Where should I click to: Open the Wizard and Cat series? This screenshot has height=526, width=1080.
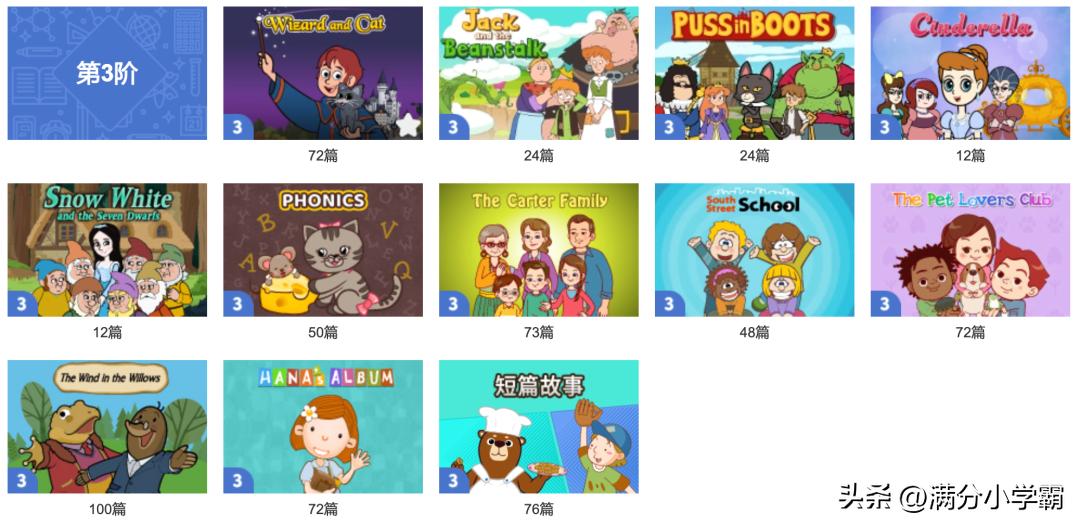pos(322,73)
